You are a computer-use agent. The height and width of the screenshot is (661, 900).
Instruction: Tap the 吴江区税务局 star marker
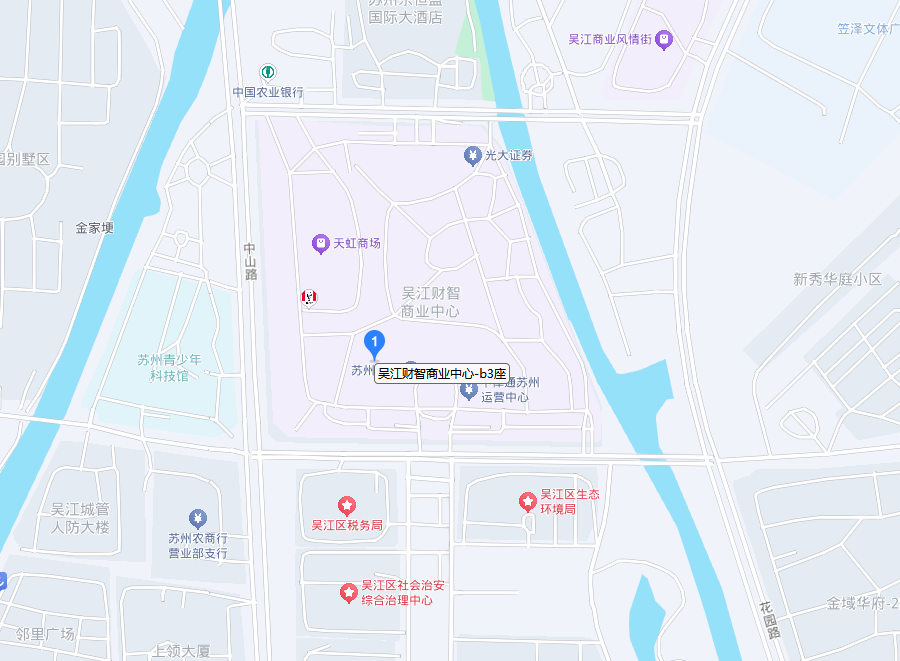tap(347, 505)
